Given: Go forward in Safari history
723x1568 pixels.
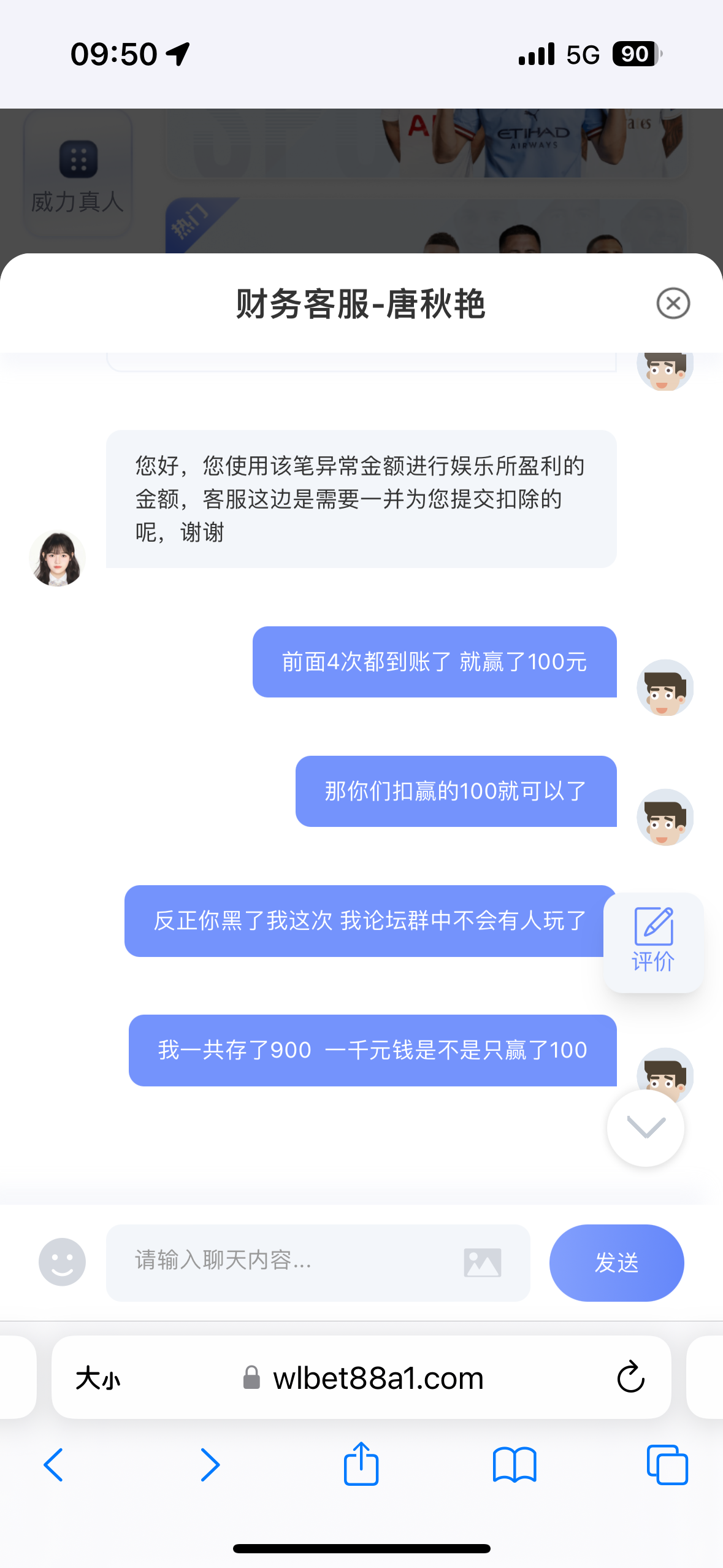Looking at the screenshot, I should pyautogui.click(x=210, y=1465).
